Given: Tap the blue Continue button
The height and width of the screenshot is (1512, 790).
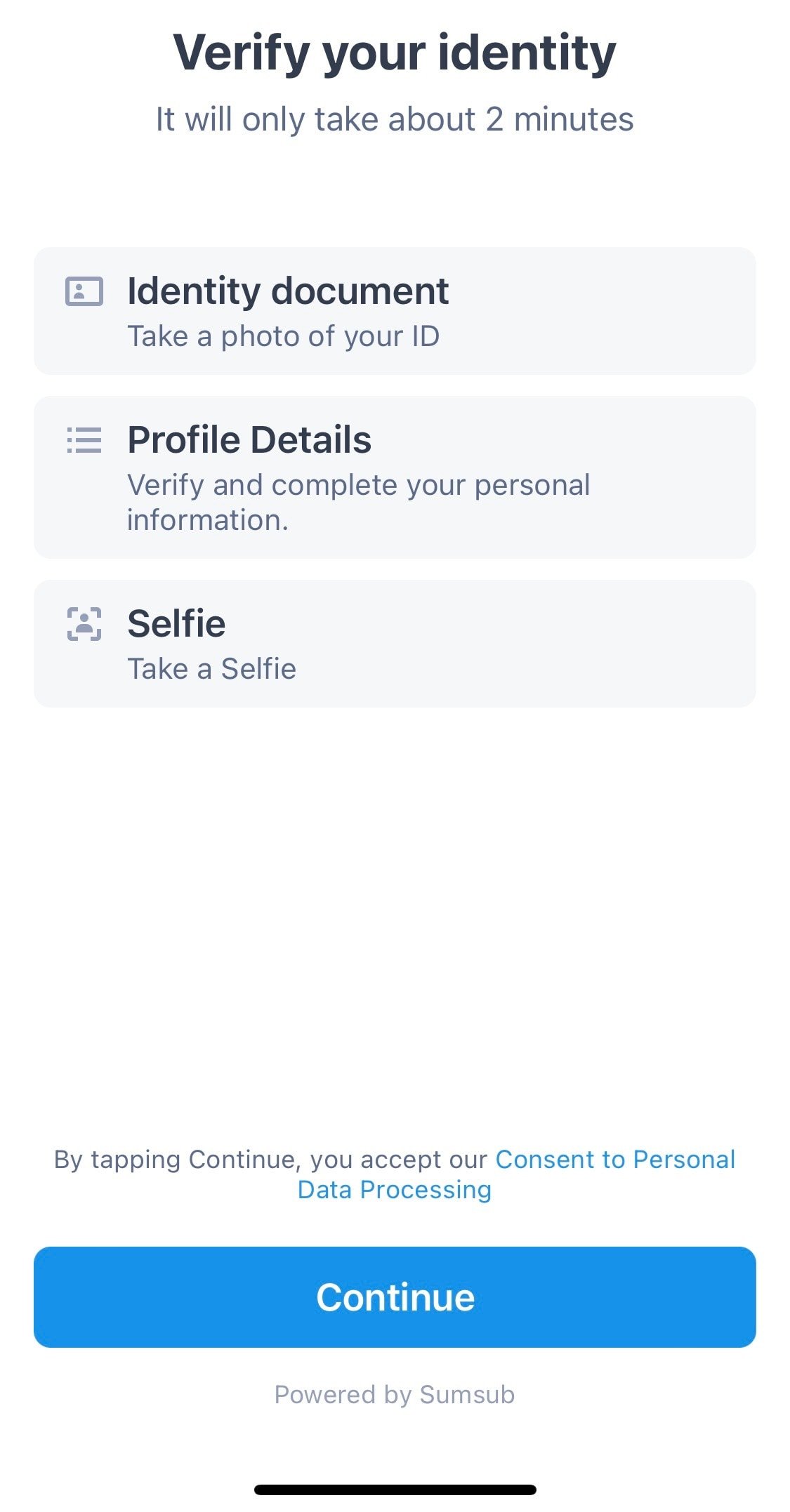Looking at the screenshot, I should pos(395,1297).
